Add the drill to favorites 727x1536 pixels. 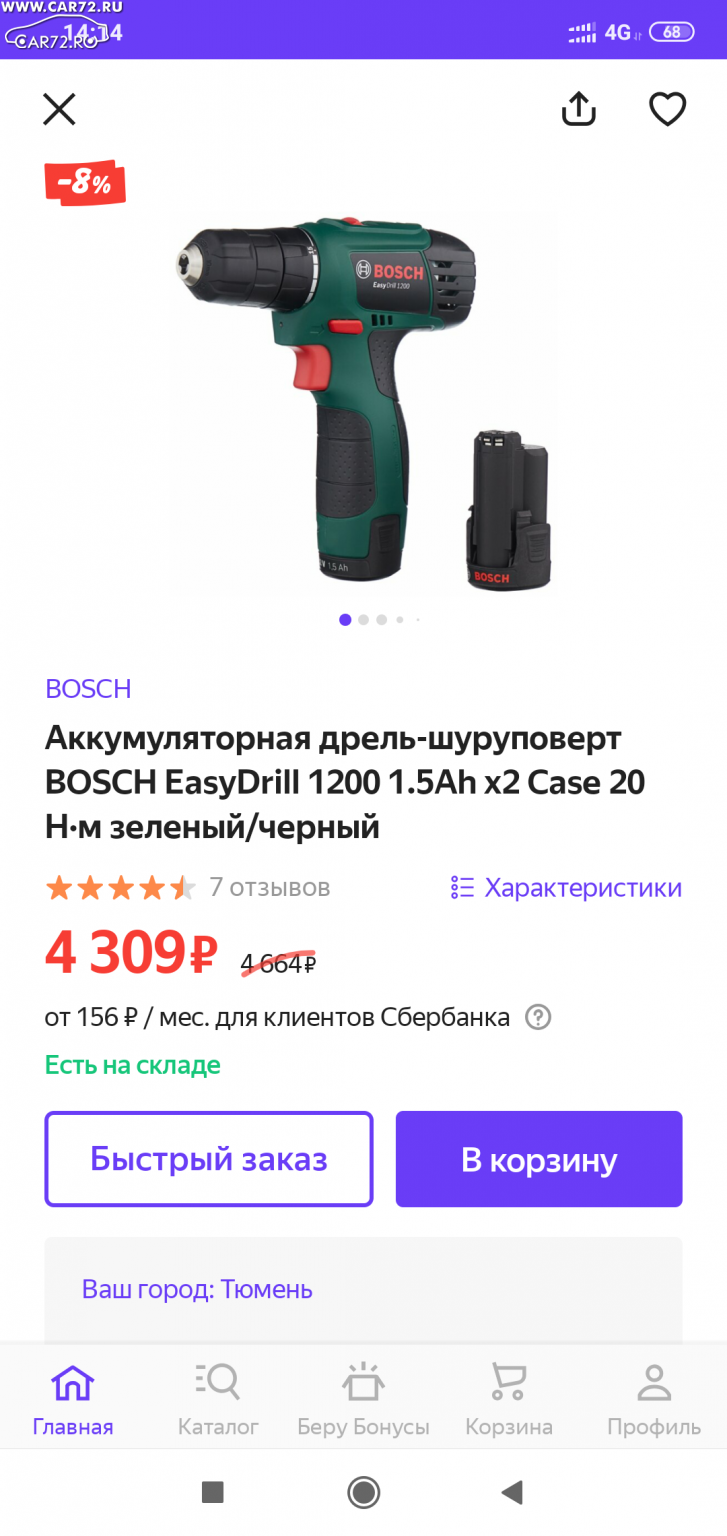coord(667,108)
